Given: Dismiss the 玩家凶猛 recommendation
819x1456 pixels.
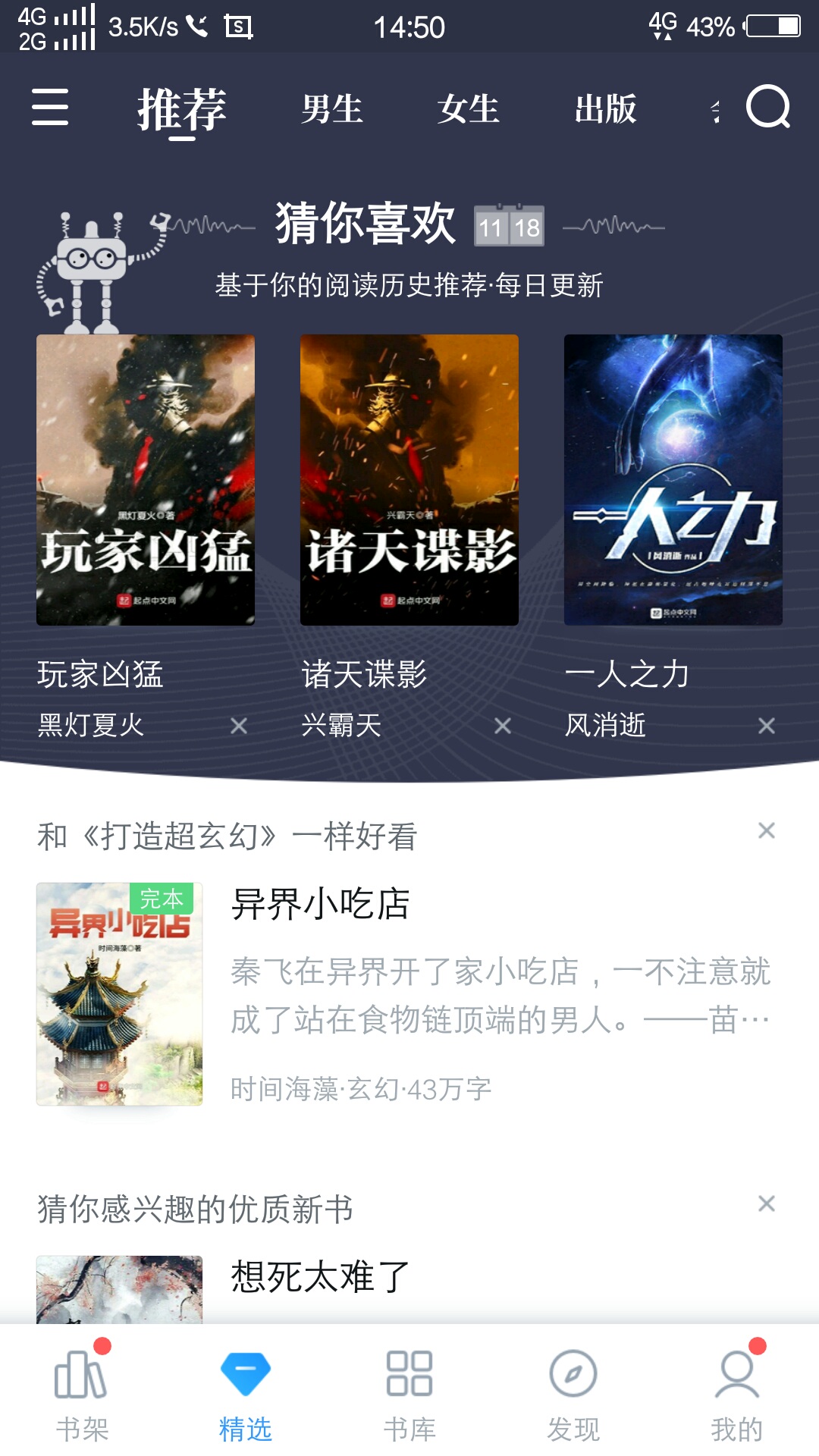Looking at the screenshot, I should [x=239, y=726].
